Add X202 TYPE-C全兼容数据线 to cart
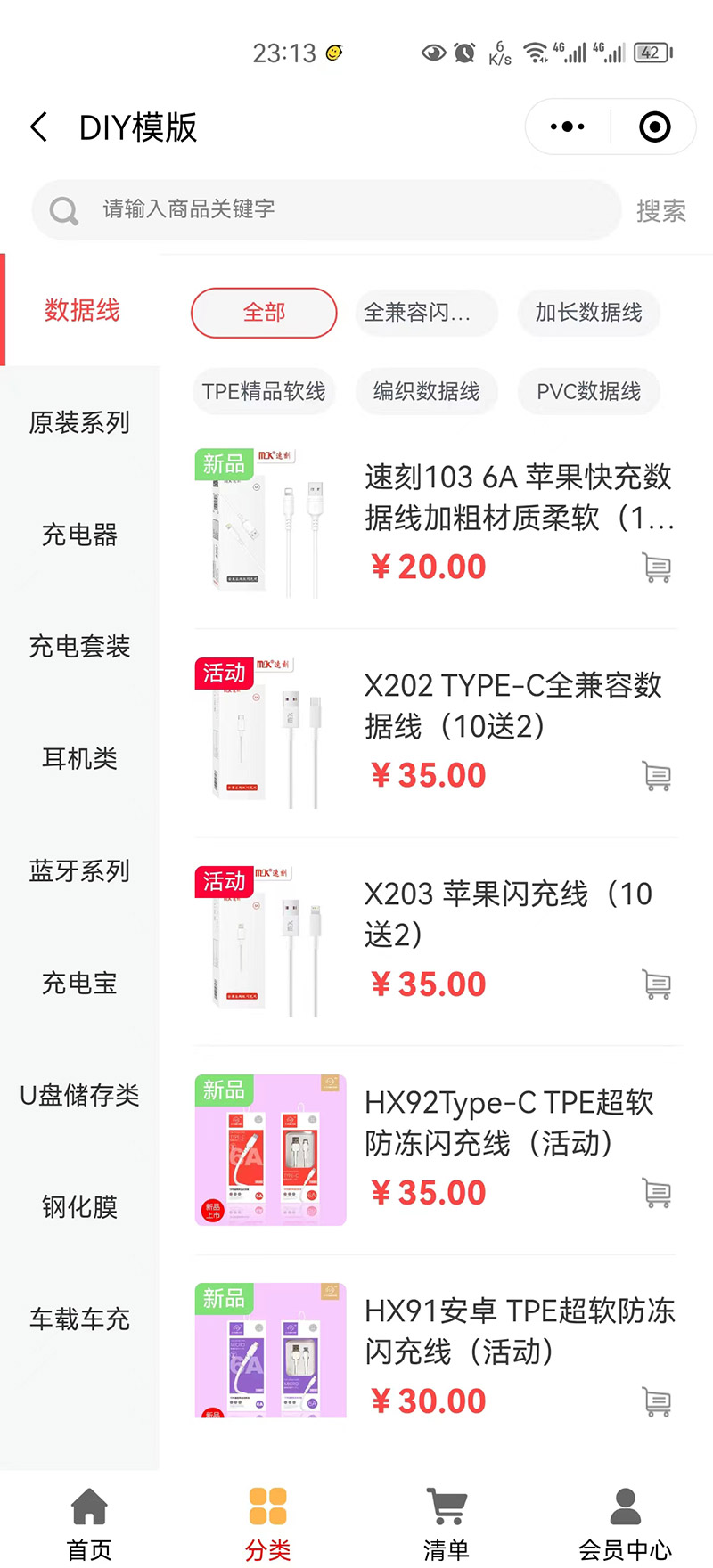This screenshot has width=713, height=1568. click(657, 776)
